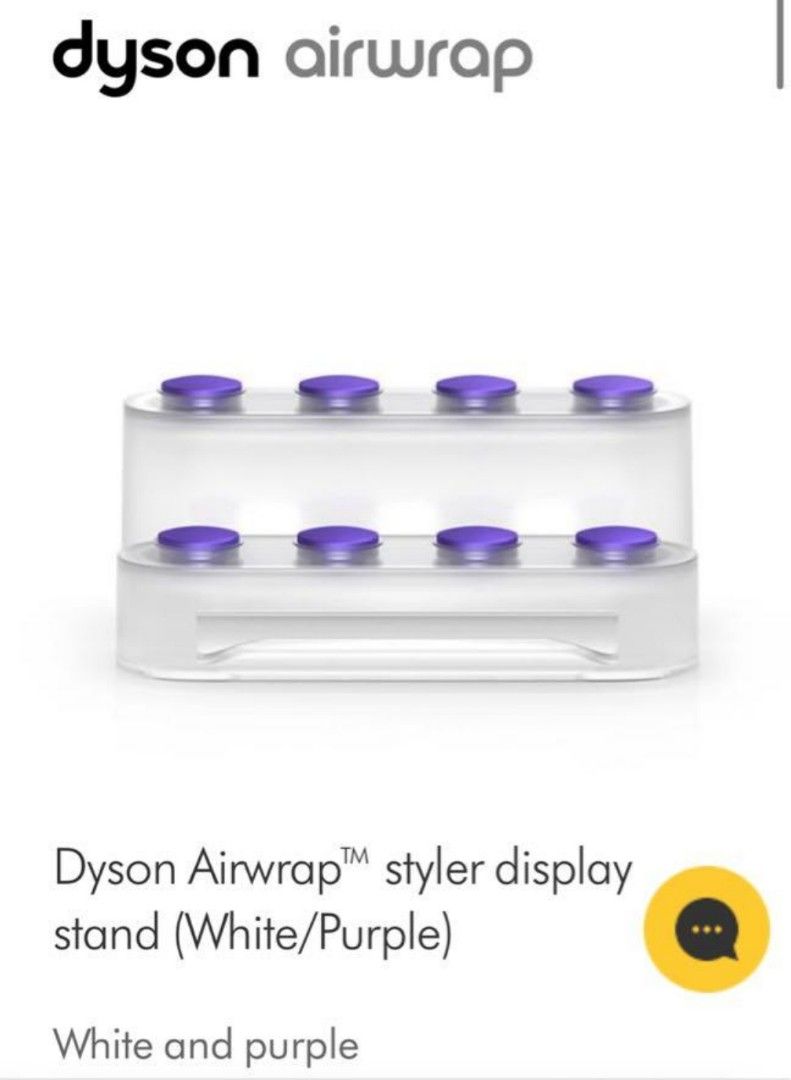Tap the third purple cap on the bottom row

coord(477,538)
